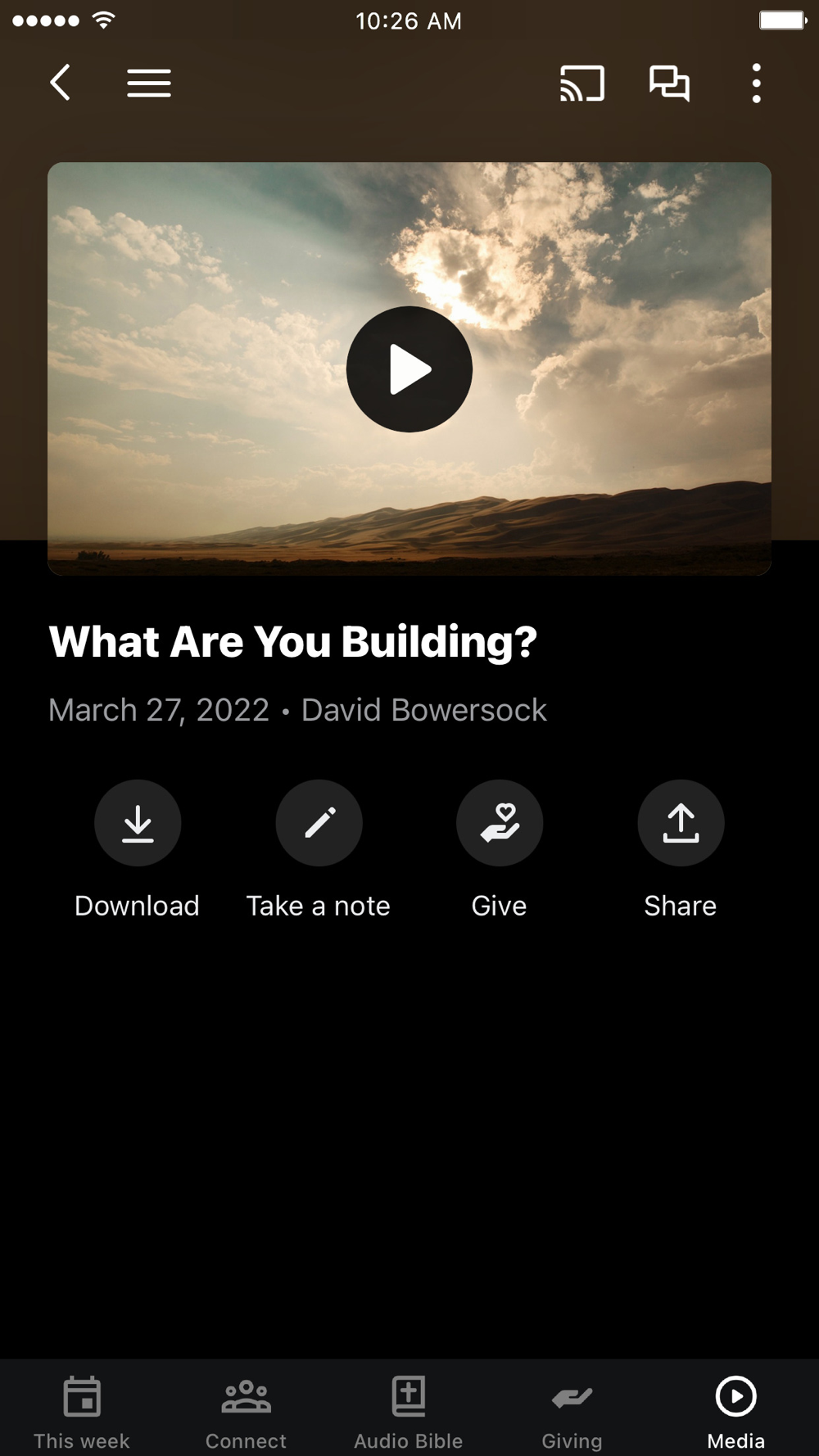The height and width of the screenshot is (1456, 819).
Task: Switch to the Connect tab
Action: click(246, 1412)
